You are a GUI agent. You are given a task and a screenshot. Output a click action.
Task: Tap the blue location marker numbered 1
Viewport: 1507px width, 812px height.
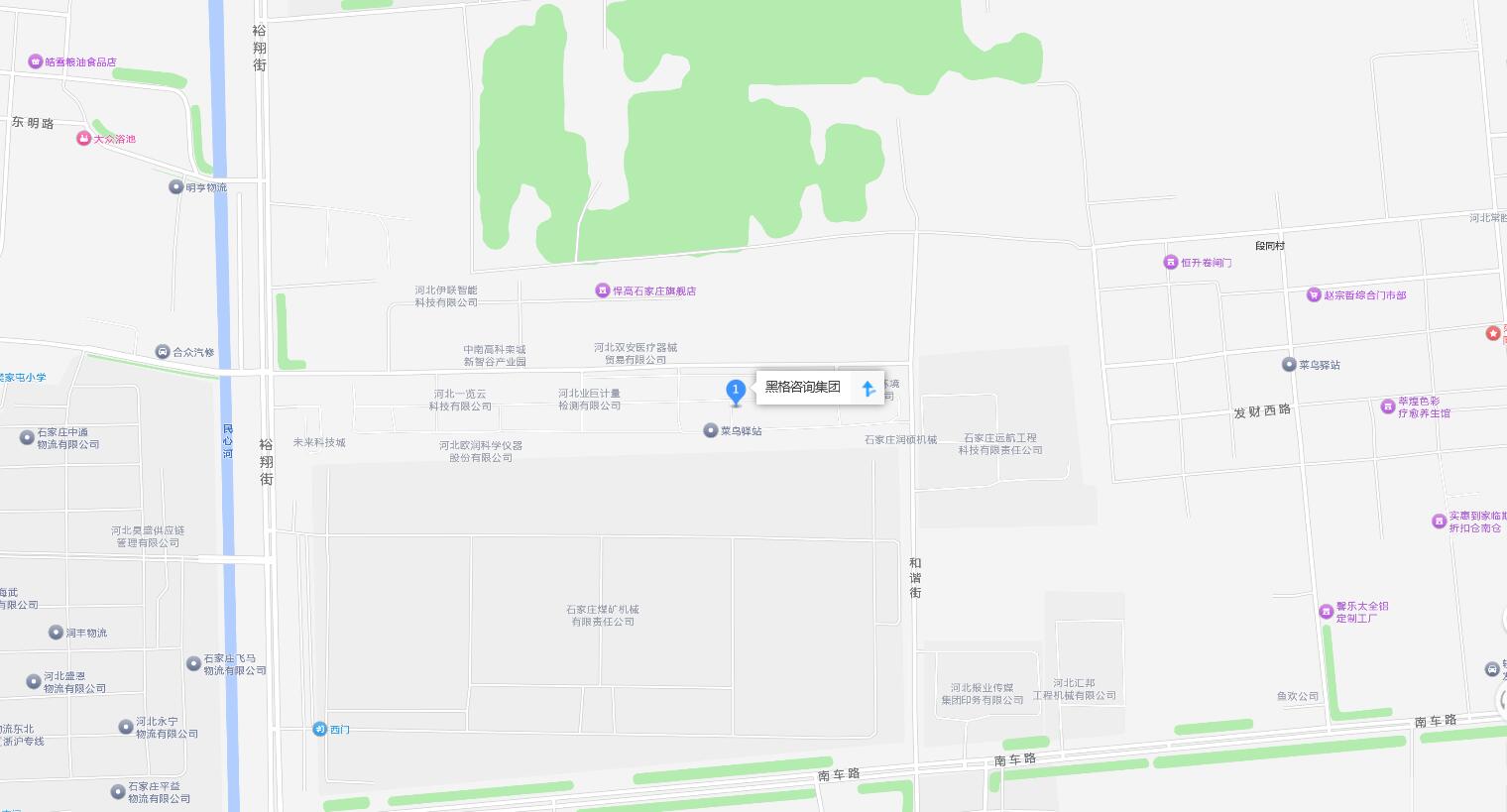(736, 391)
